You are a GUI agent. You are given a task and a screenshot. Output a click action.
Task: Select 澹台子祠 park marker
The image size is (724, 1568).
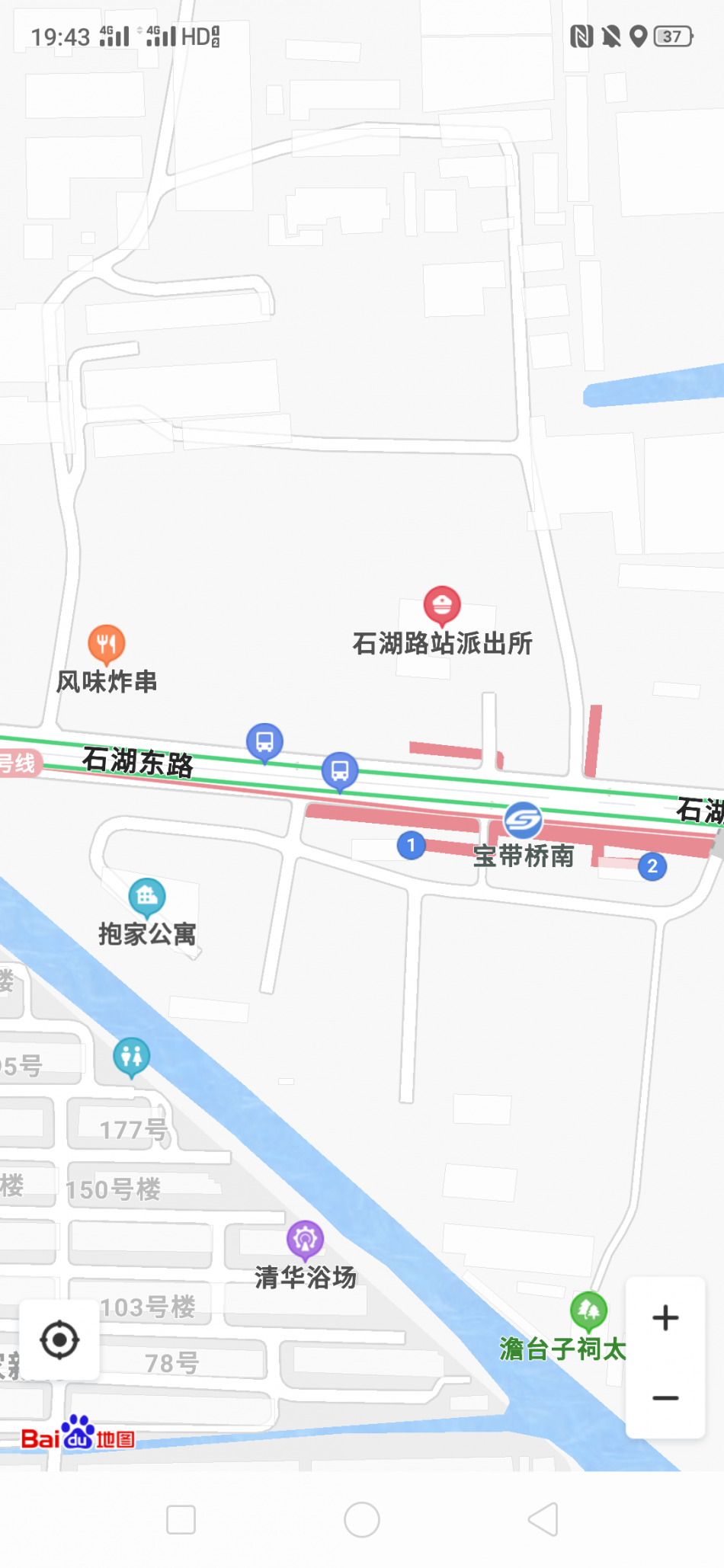pos(588,1310)
